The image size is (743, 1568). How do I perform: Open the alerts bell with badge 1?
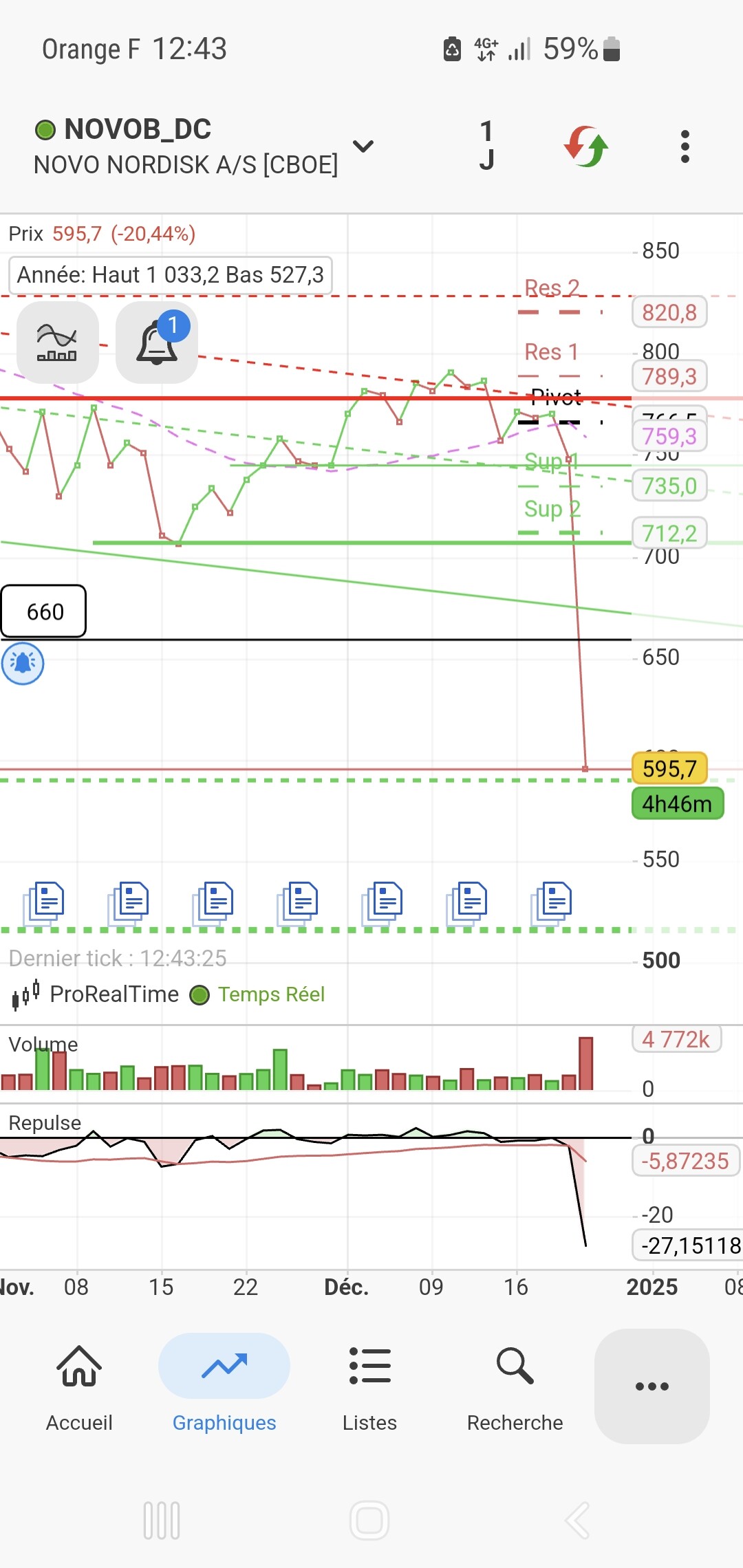tap(157, 342)
